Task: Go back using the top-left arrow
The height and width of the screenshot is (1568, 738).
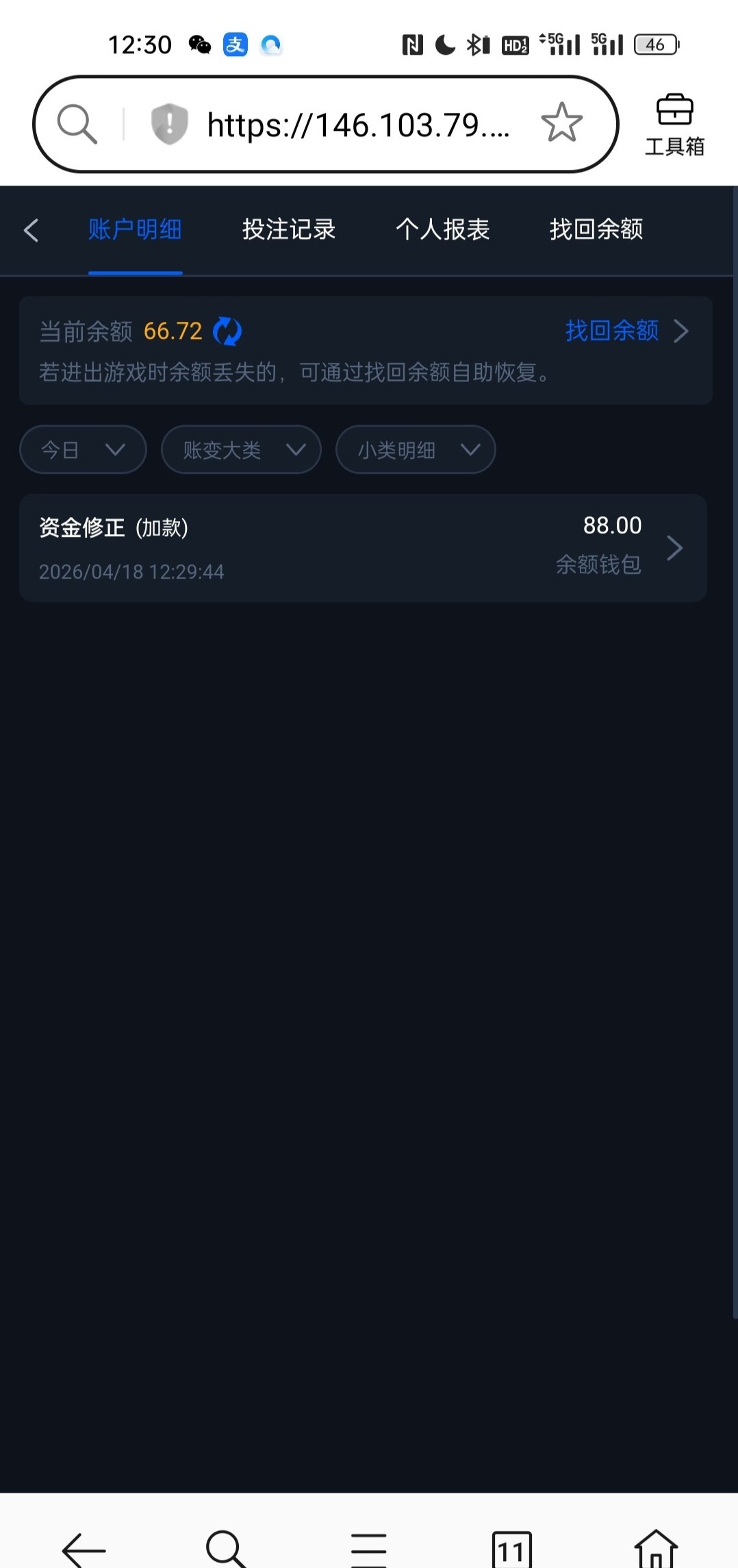Action: coord(31,230)
